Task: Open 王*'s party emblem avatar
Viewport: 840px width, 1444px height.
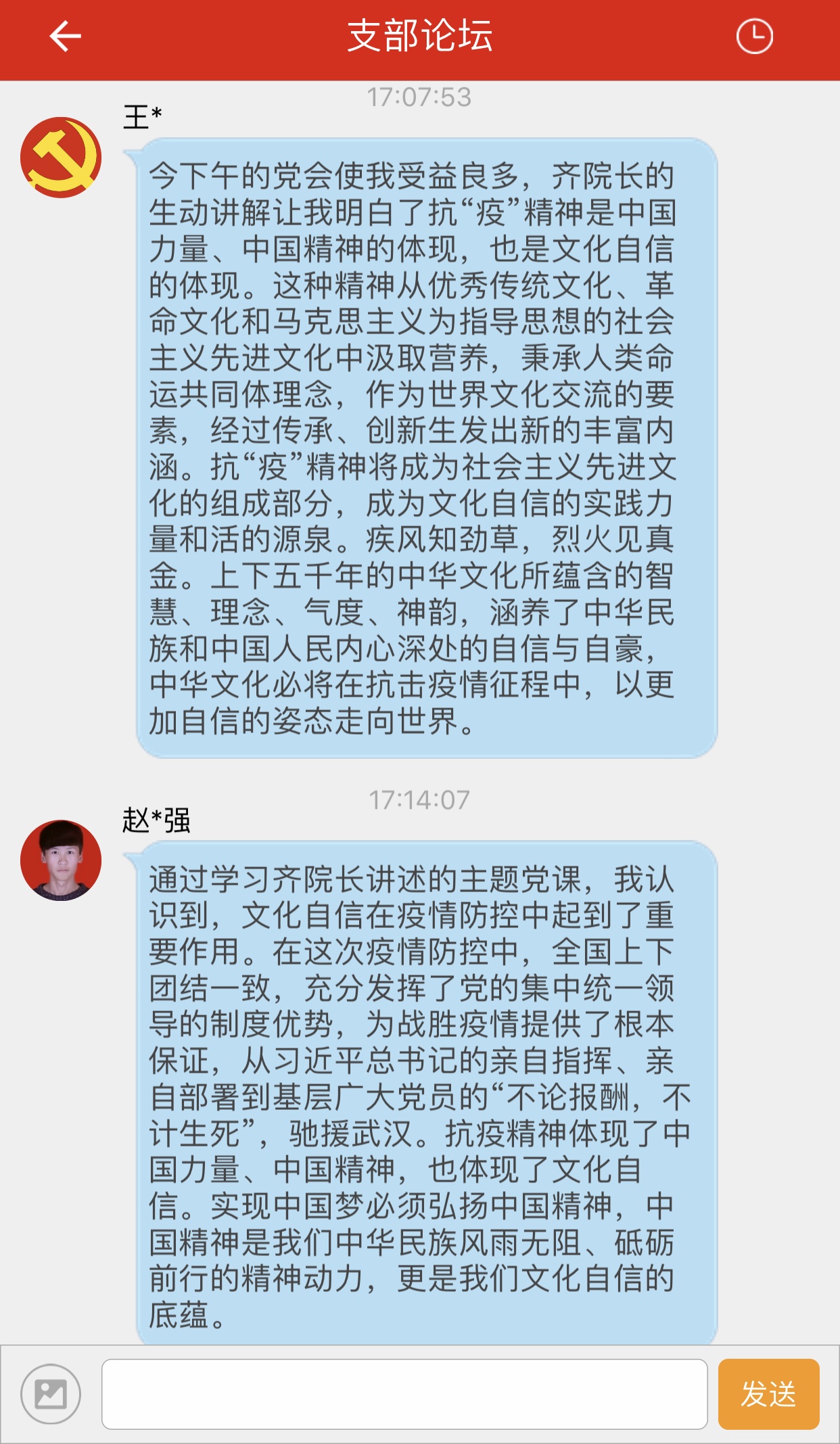Action: pyautogui.click(x=61, y=158)
